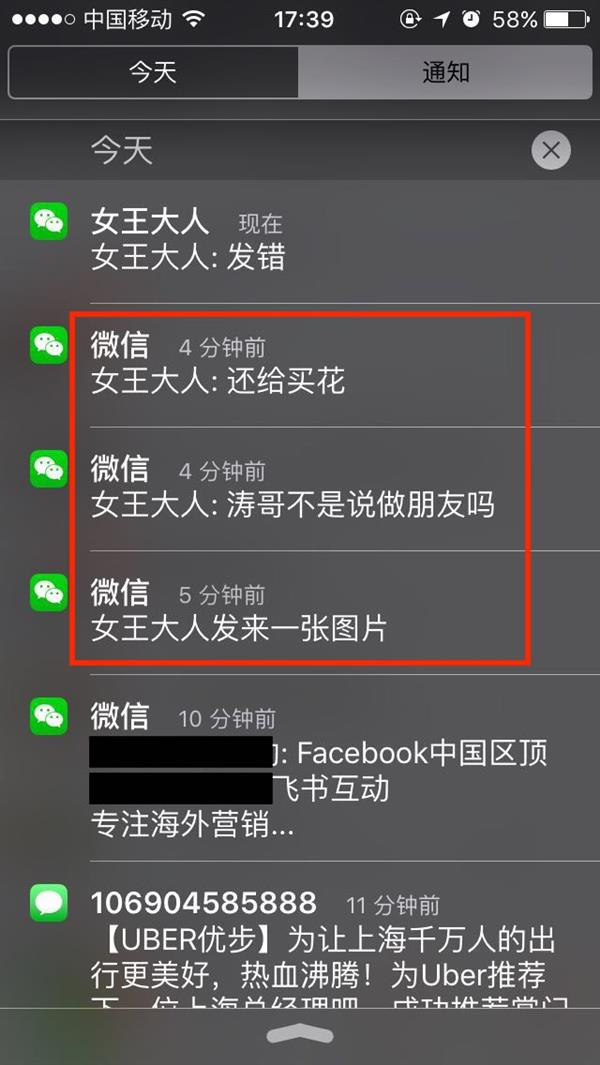Open the notification 女王大人发来一张图片
Viewport: 600px width, 1065px height.
pos(300,611)
